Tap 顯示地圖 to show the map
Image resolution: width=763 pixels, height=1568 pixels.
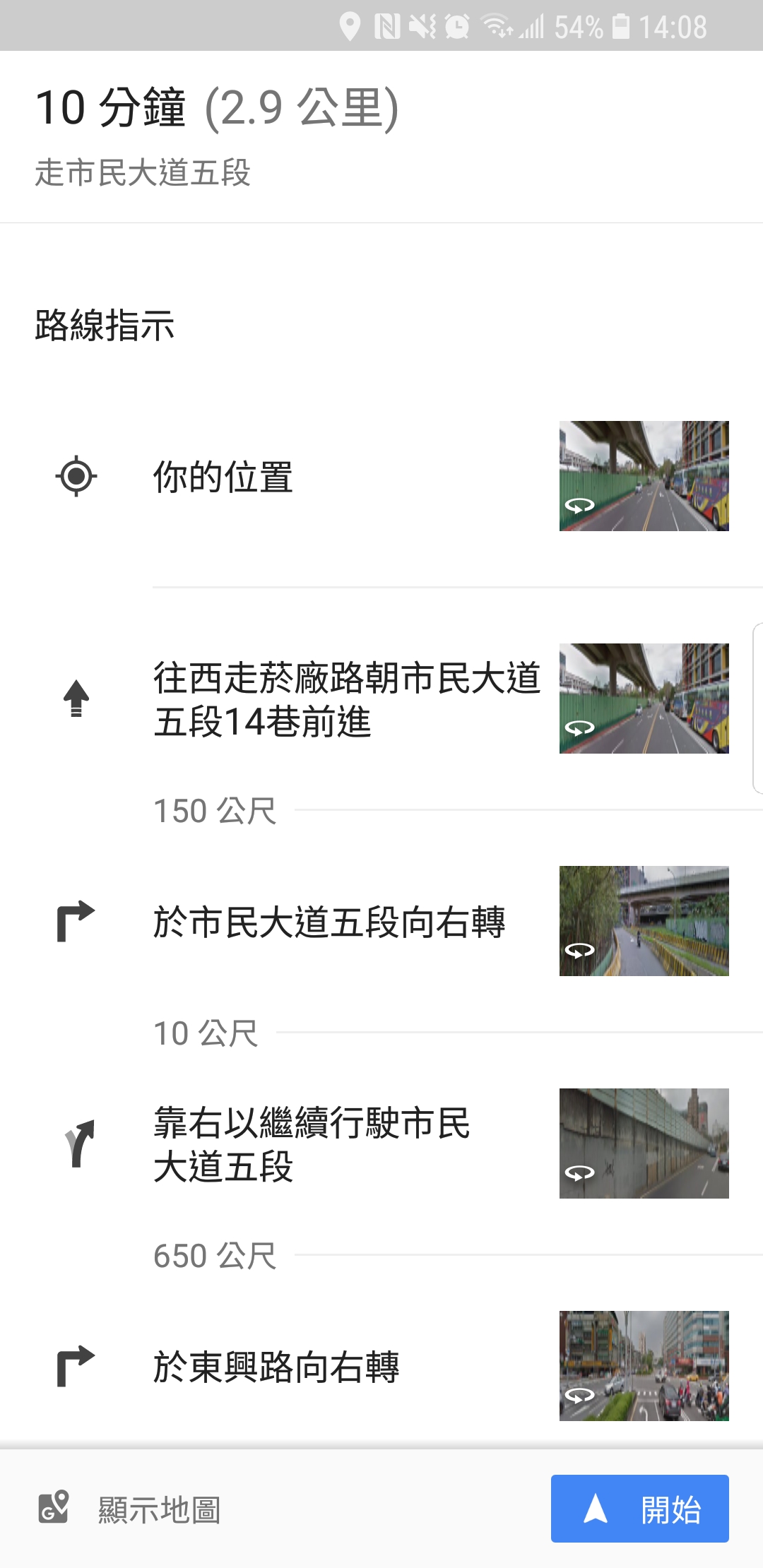(x=130, y=1509)
